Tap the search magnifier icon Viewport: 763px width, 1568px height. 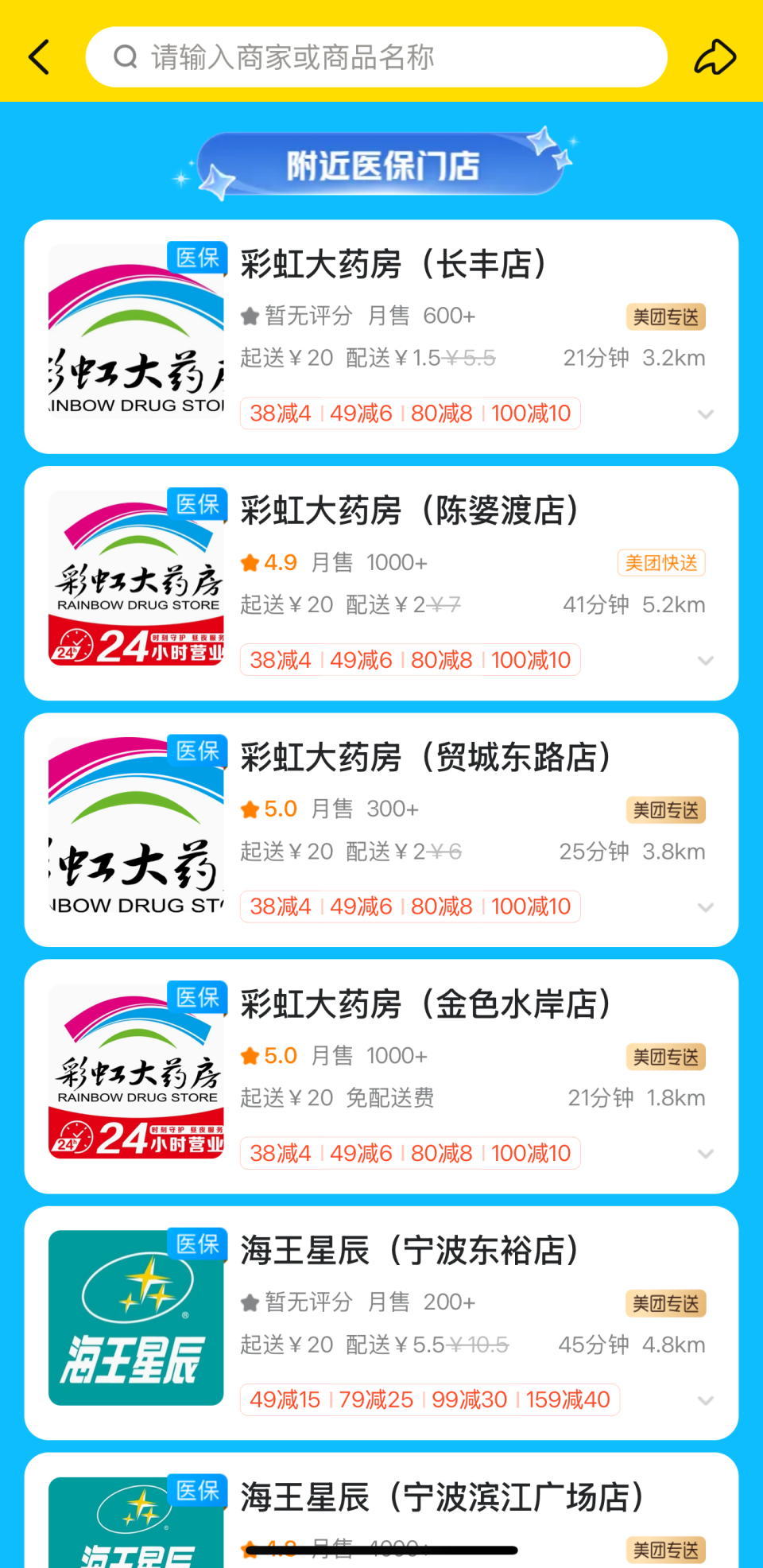125,56
